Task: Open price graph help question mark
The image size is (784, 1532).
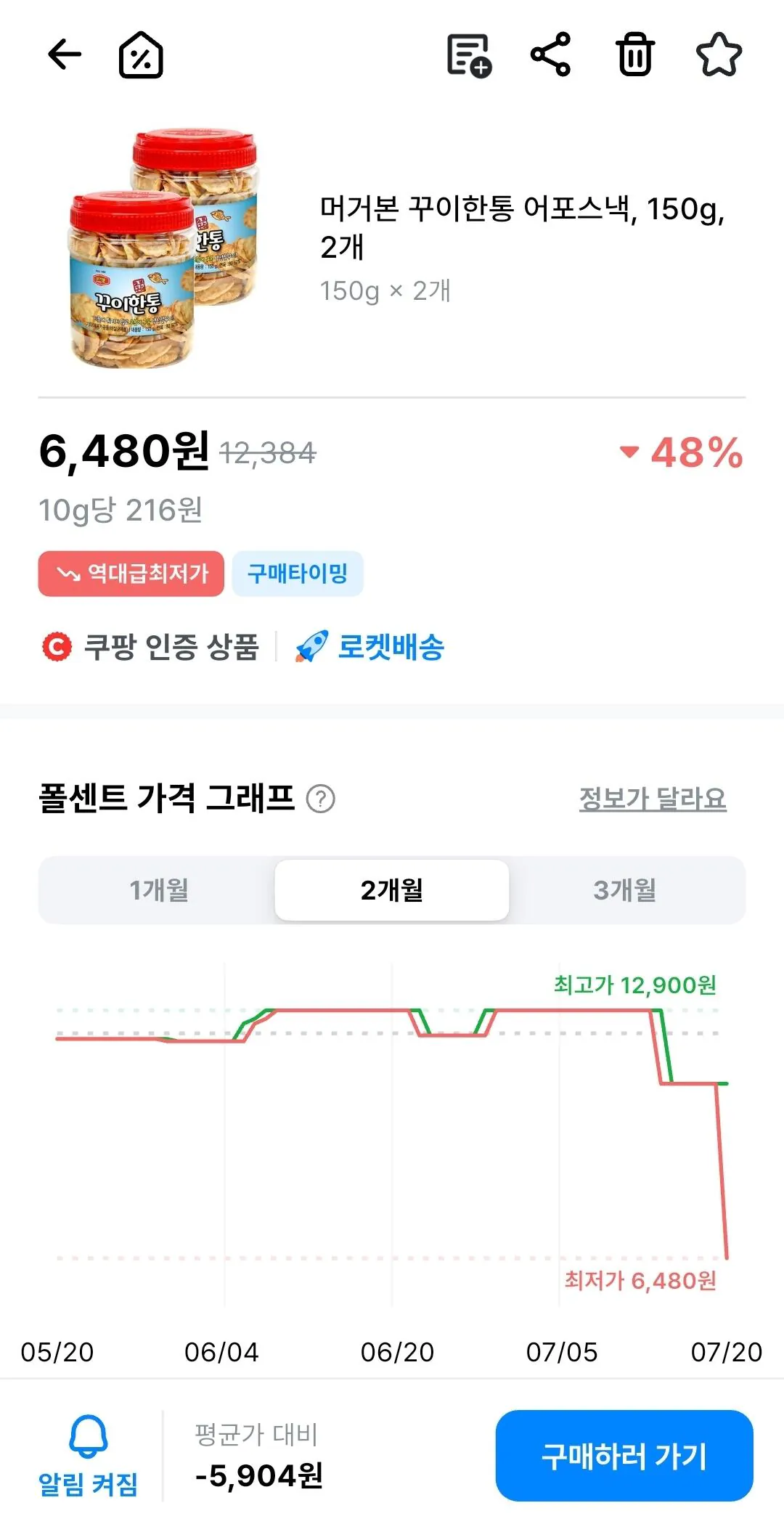Action: coord(321,799)
